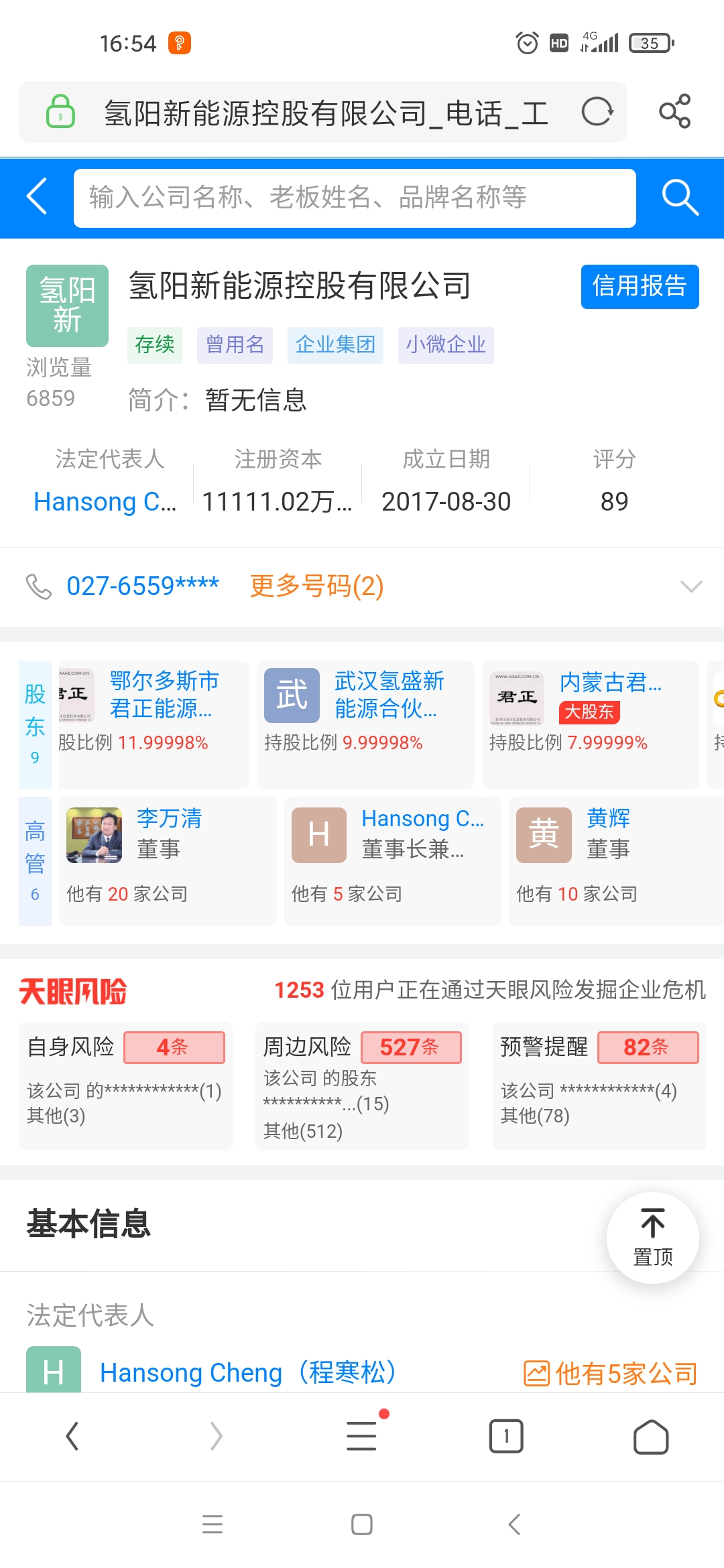
Task: View 自身风险 4条 details
Action: [x=125, y=1086]
